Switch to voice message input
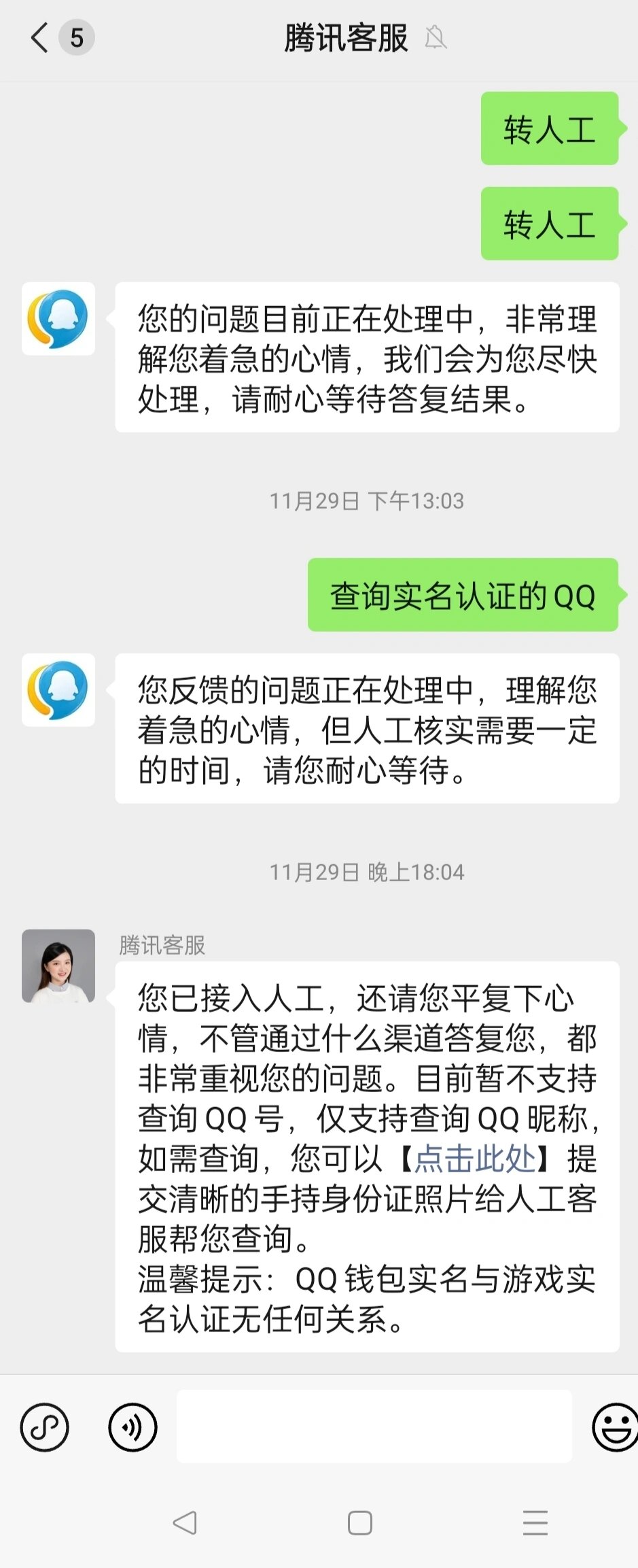Screen dimensions: 638x1568 (x=132, y=1427)
